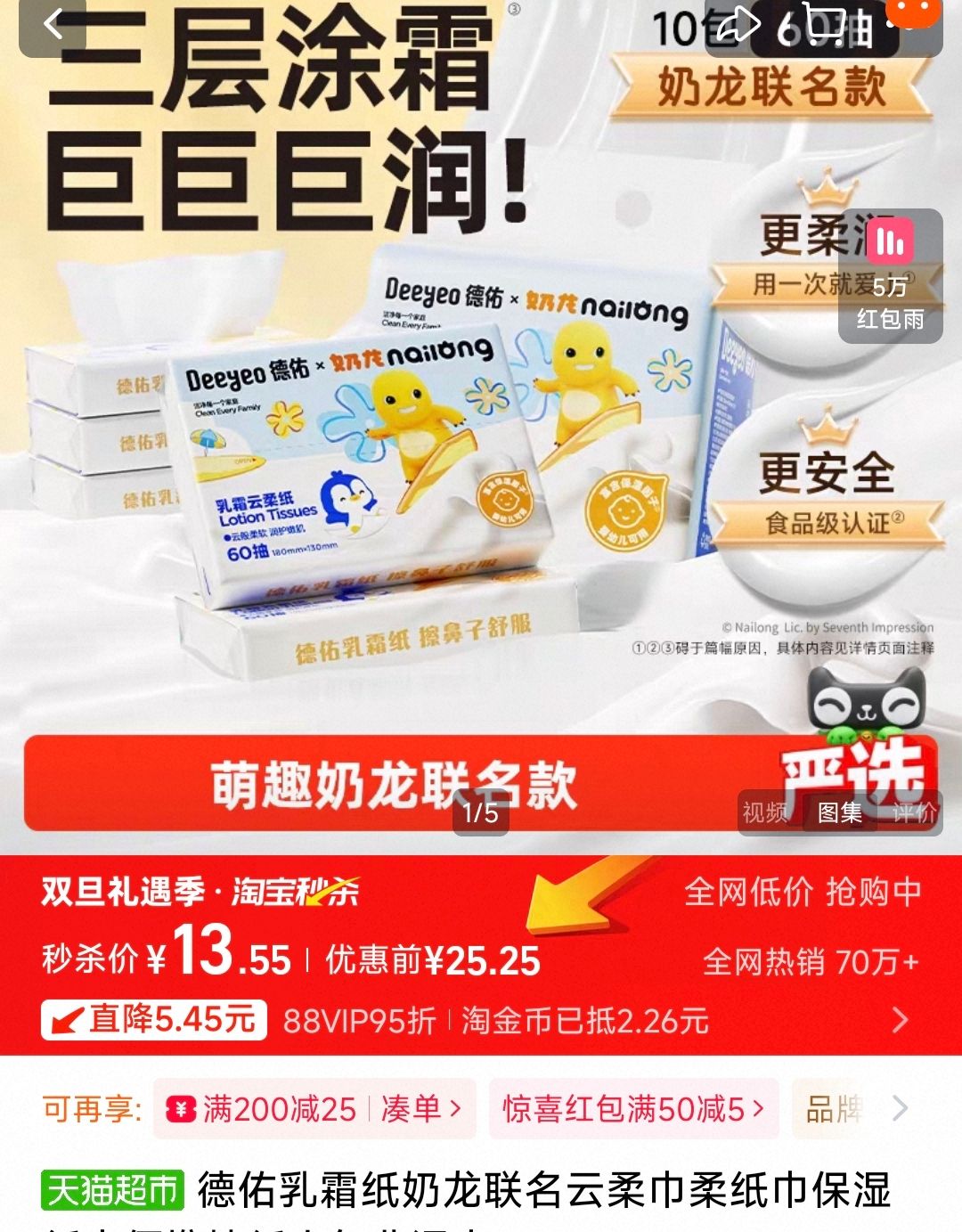Open the 红包雨 floating widget

click(x=890, y=276)
